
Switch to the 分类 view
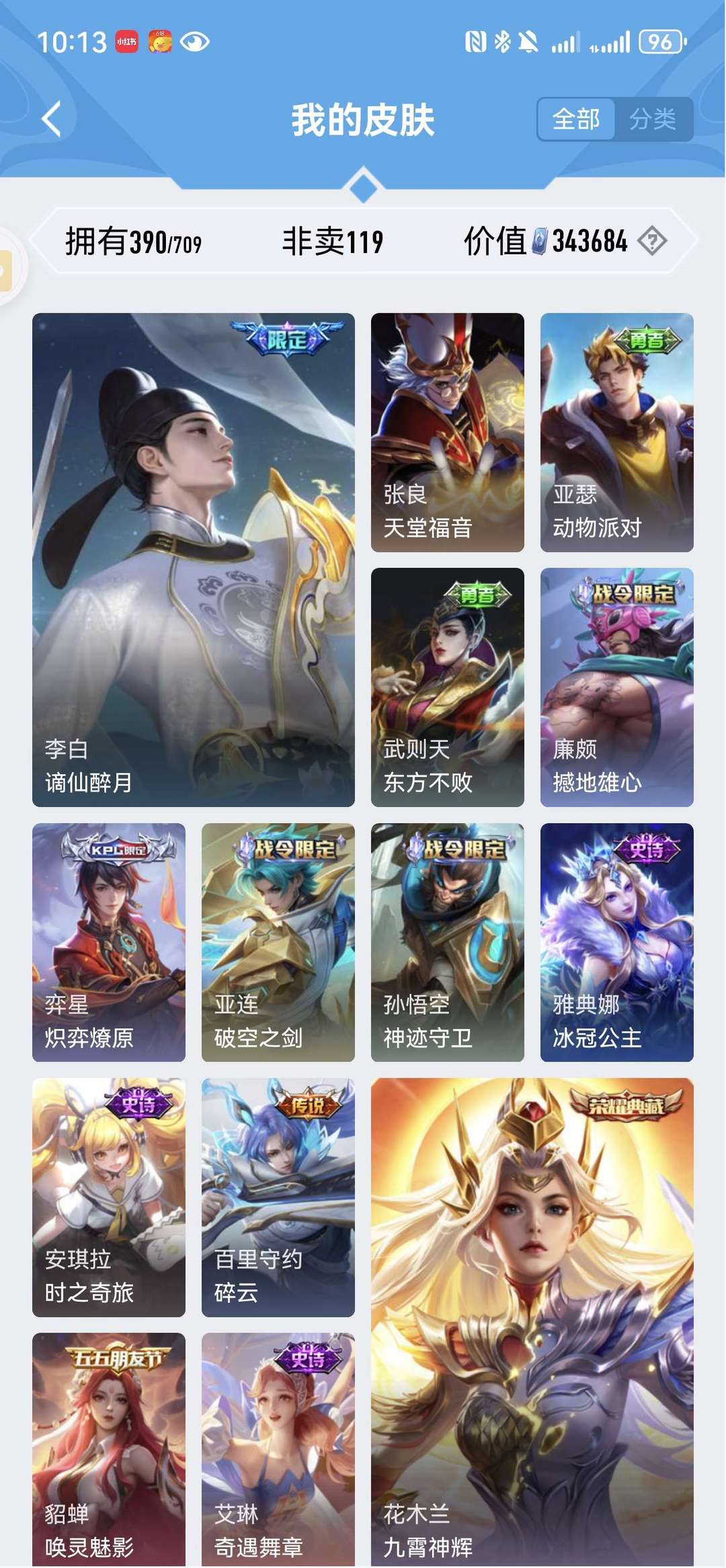653,120
